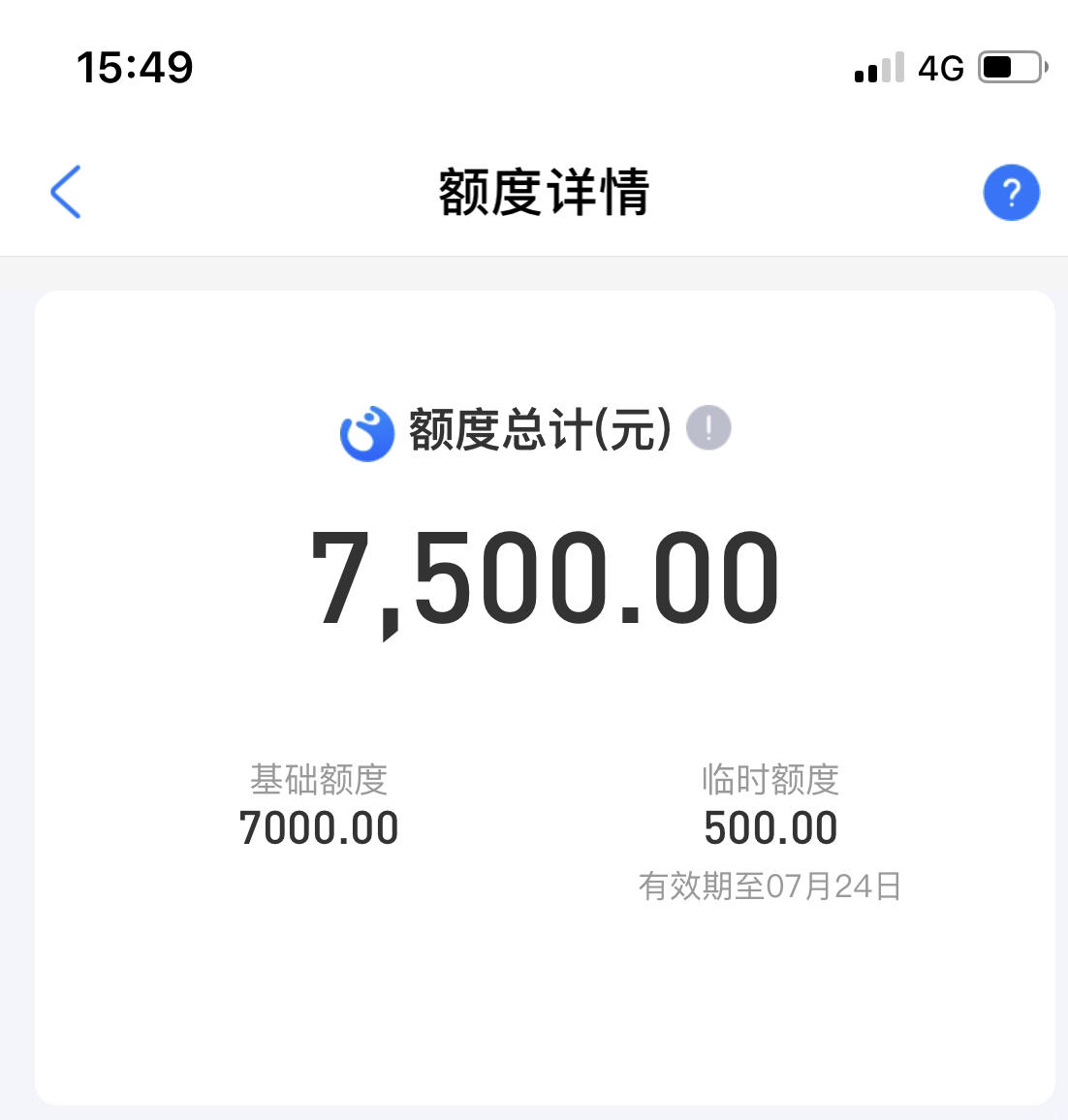Tap the blue app logo beside 额度总计

366,429
